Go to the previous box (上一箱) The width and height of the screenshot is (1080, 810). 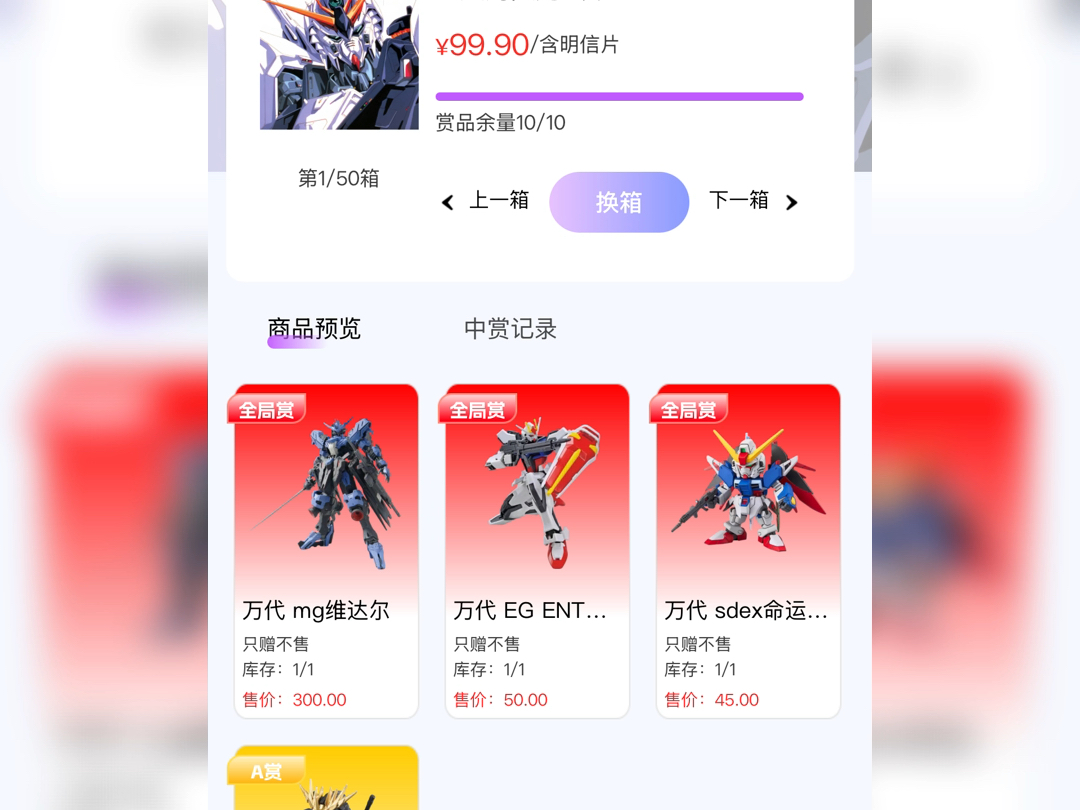coord(486,201)
